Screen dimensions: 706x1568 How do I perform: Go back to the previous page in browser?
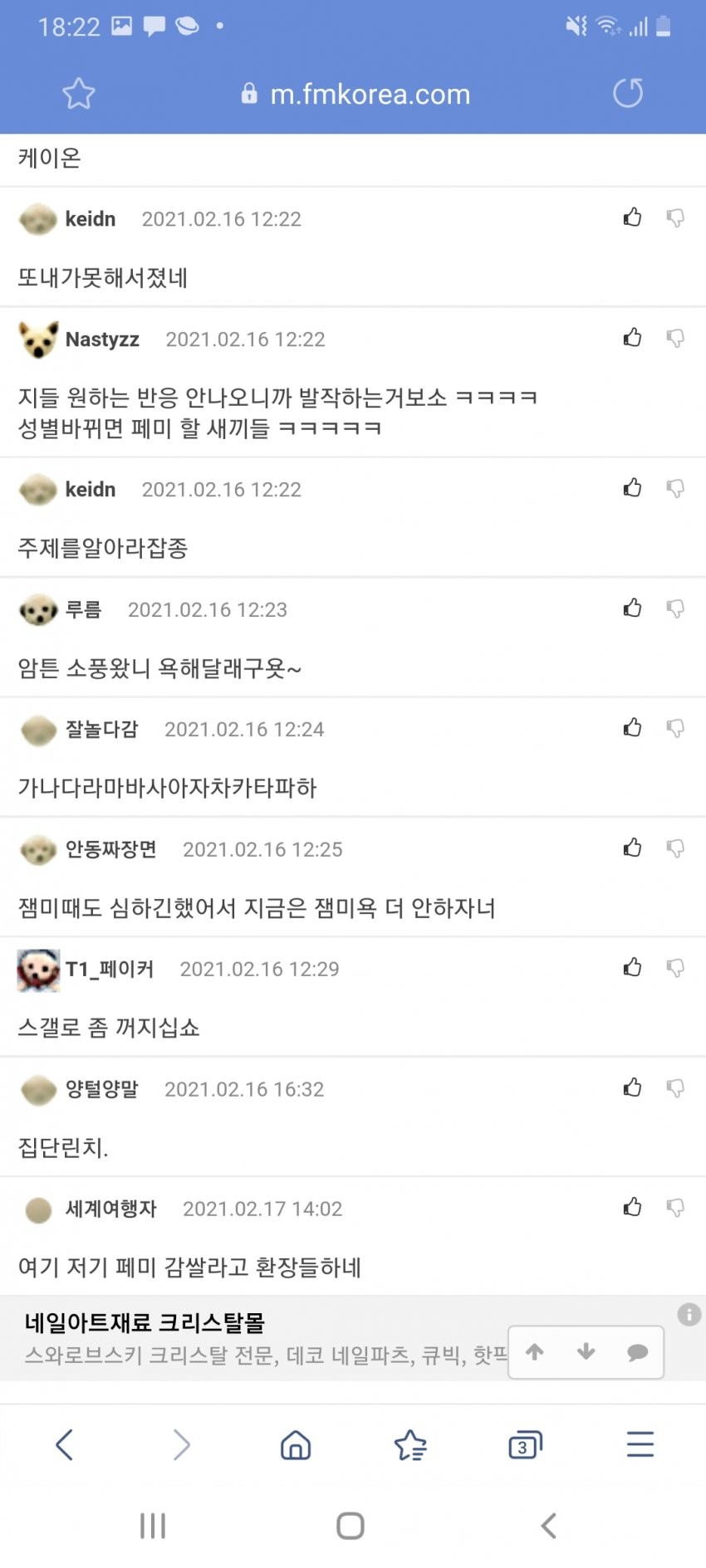pos(64,1445)
